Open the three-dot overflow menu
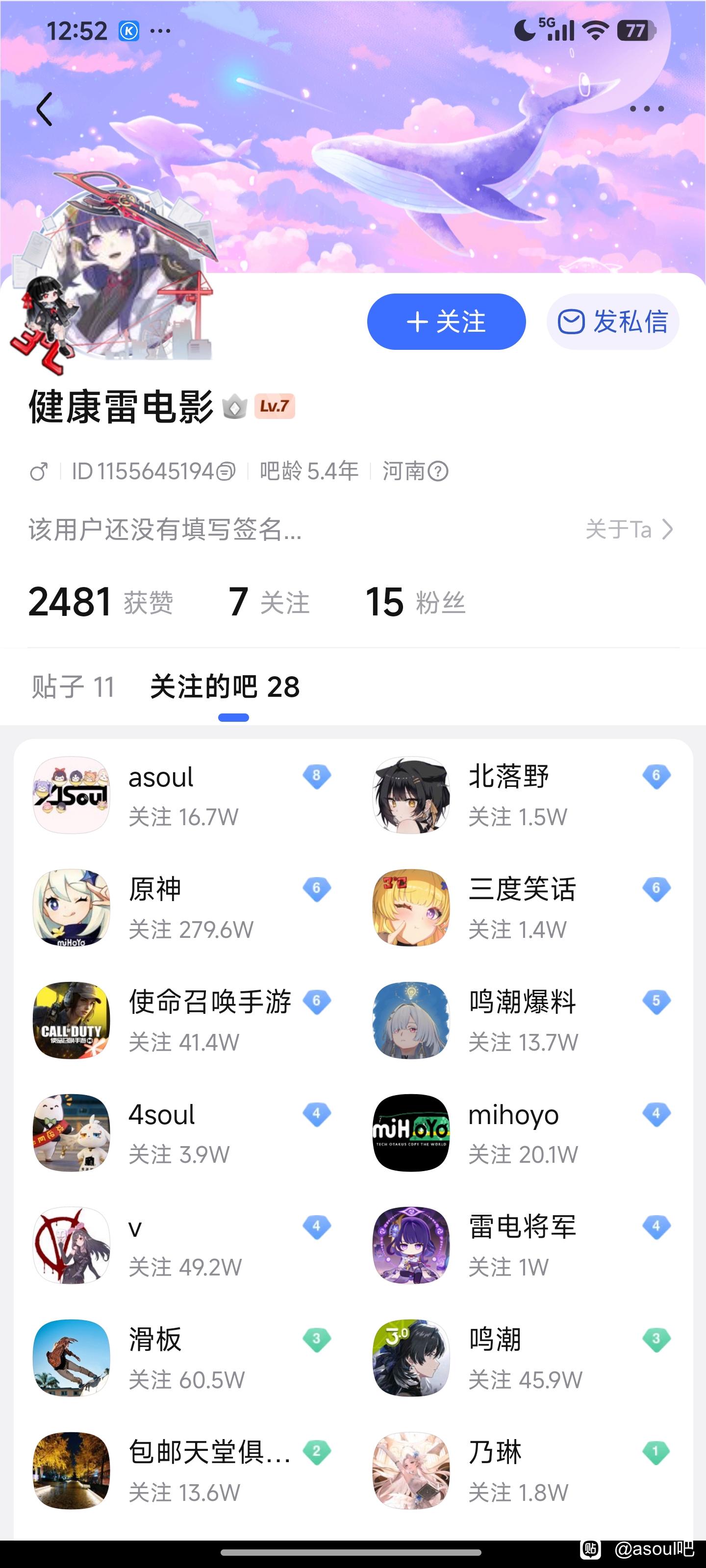The height and width of the screenshot is (1568, 706). pyautogui.click(x=646, y=109)
